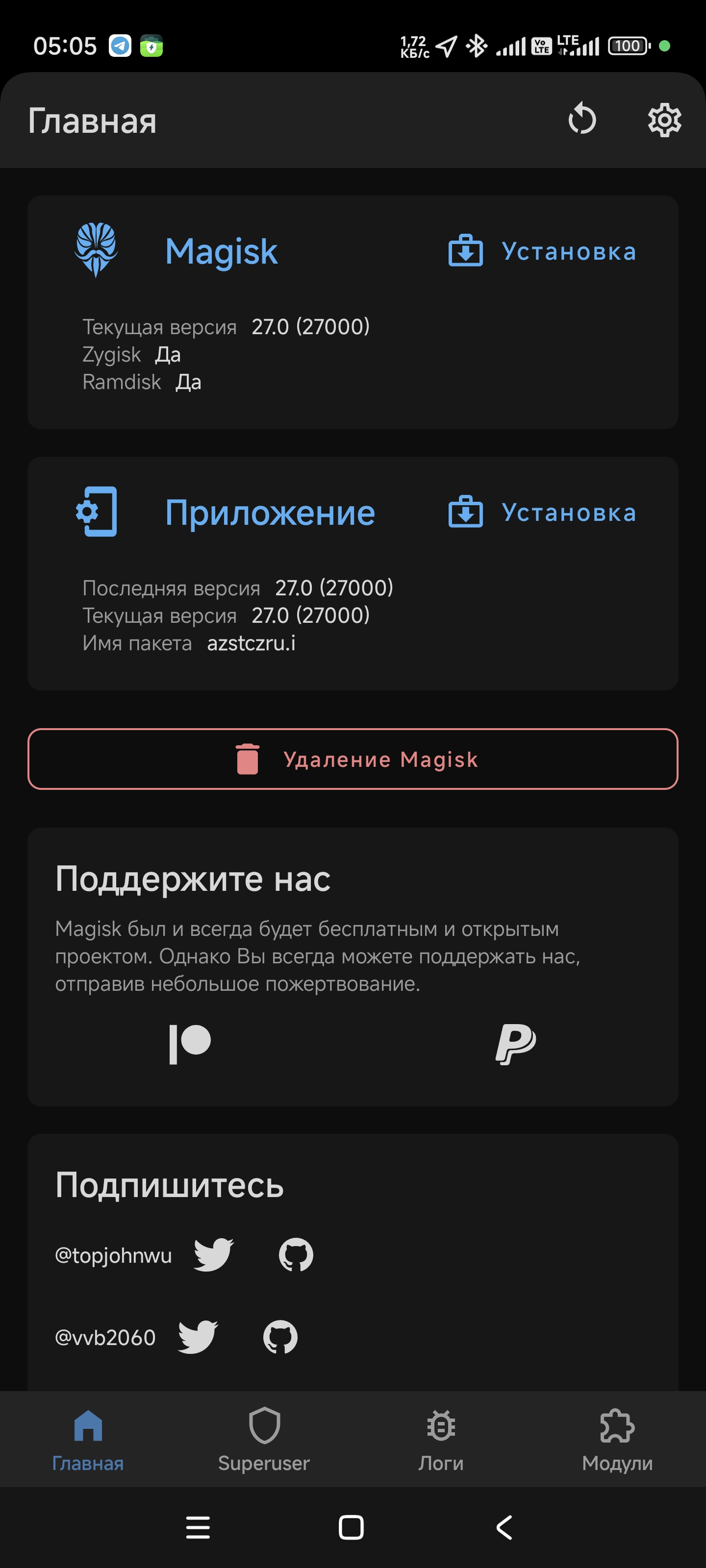Tap the refresh icon in the top bar
706x1568 pixels.
pos(582,118)
